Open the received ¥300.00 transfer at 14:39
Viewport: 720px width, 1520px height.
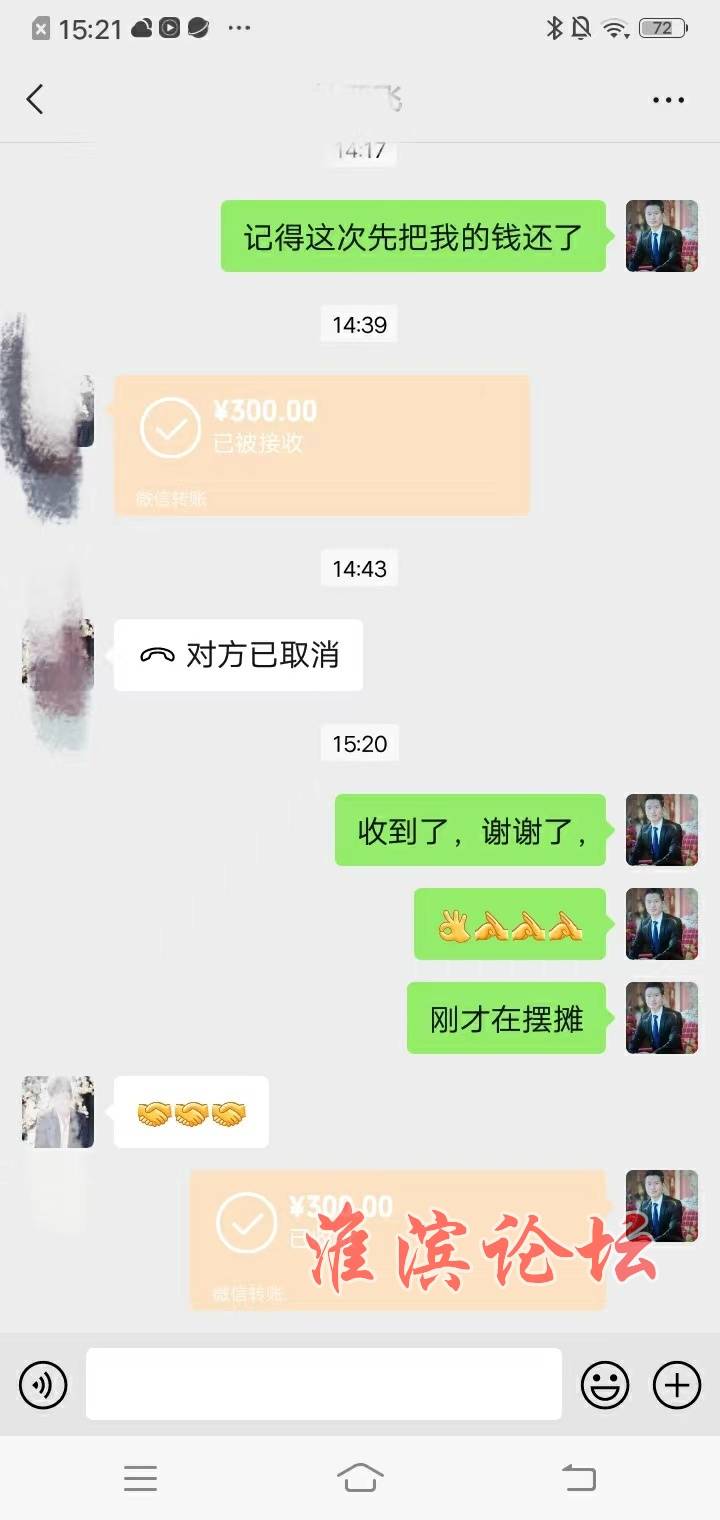(321, 445)
